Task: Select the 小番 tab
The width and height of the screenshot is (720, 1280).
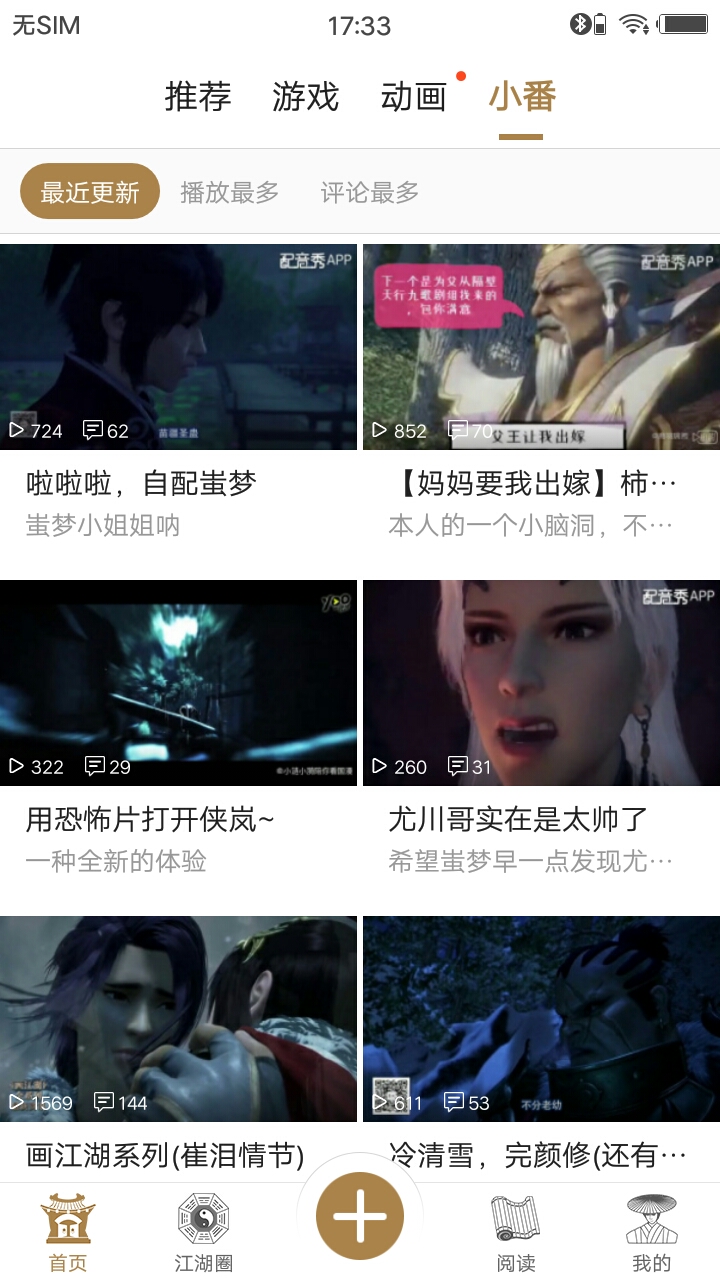Action: coord(521,97)
